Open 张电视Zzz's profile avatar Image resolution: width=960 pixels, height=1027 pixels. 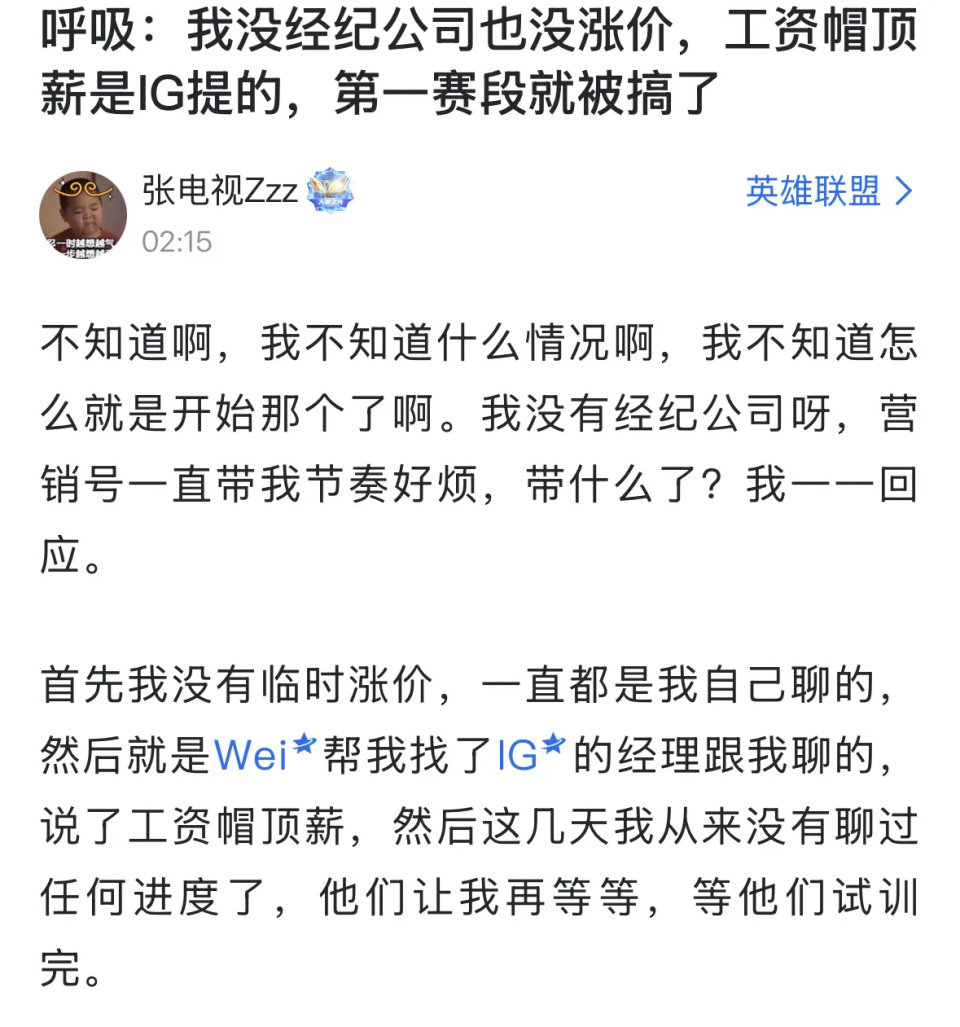(x=83, y=214)
